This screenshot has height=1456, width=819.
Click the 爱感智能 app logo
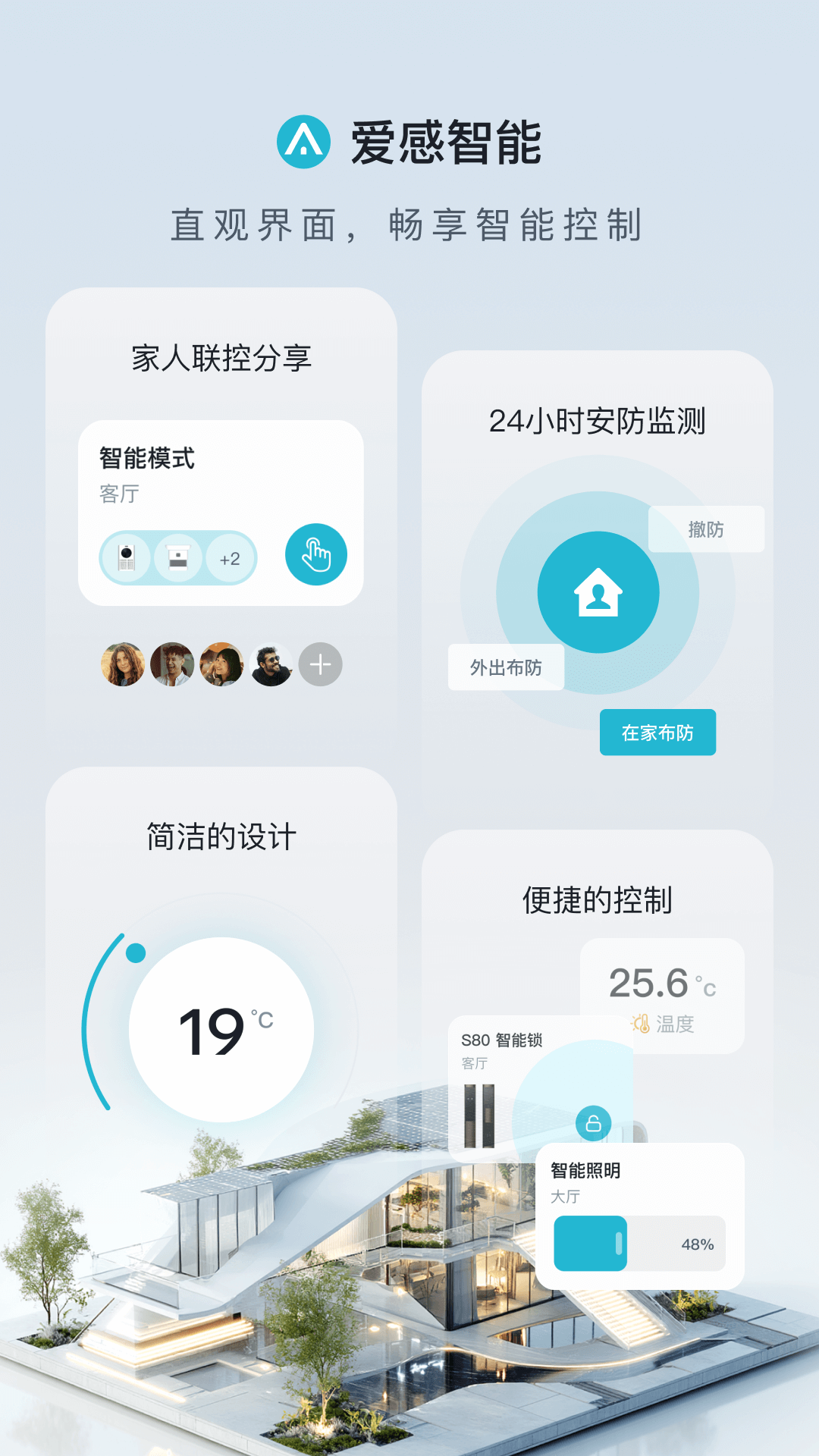pos(303,143)
